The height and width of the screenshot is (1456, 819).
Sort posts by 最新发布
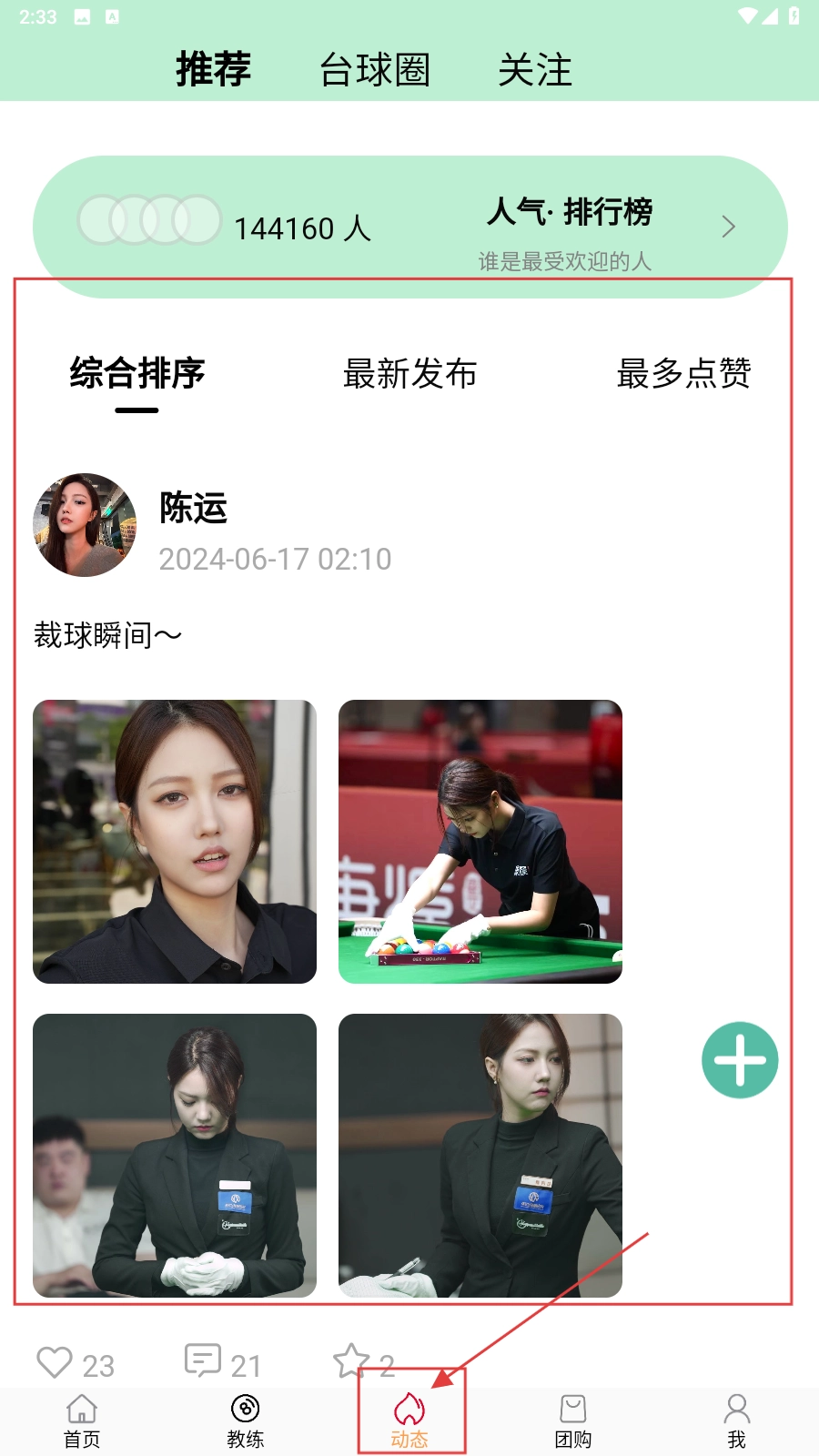[x=409, y=373]
